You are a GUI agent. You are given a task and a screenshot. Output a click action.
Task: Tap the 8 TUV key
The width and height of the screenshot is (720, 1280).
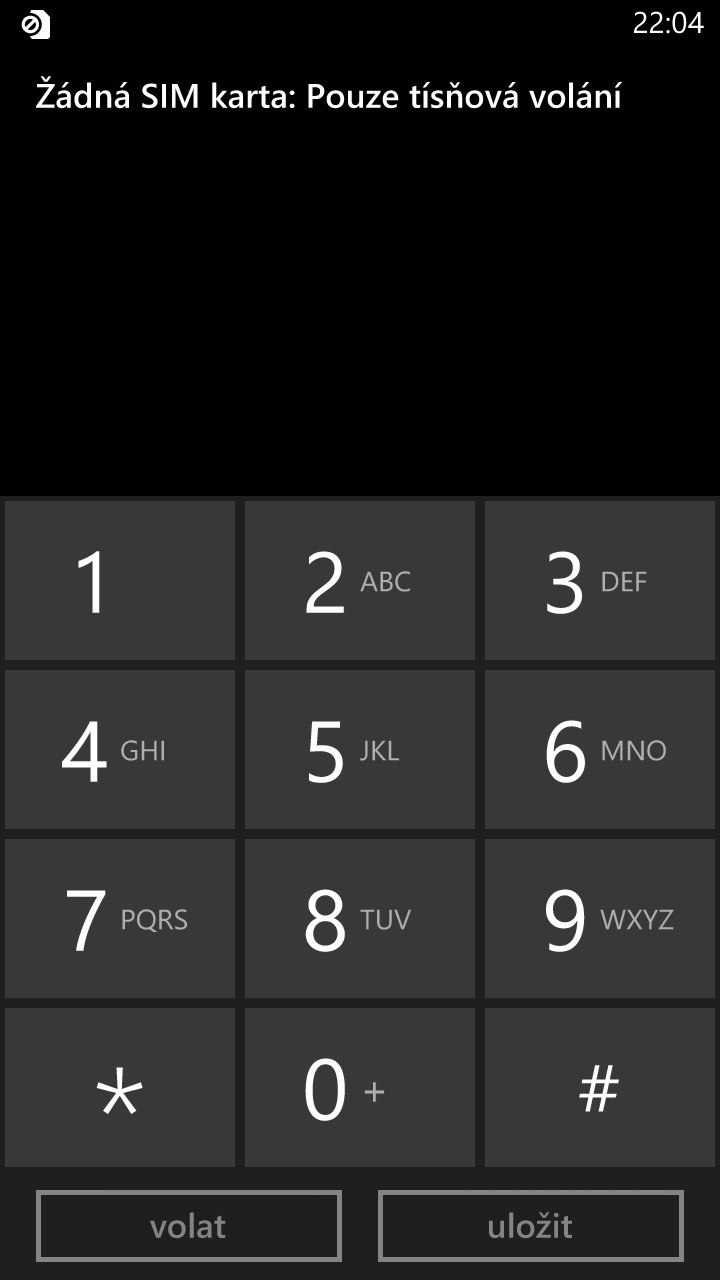360,918
